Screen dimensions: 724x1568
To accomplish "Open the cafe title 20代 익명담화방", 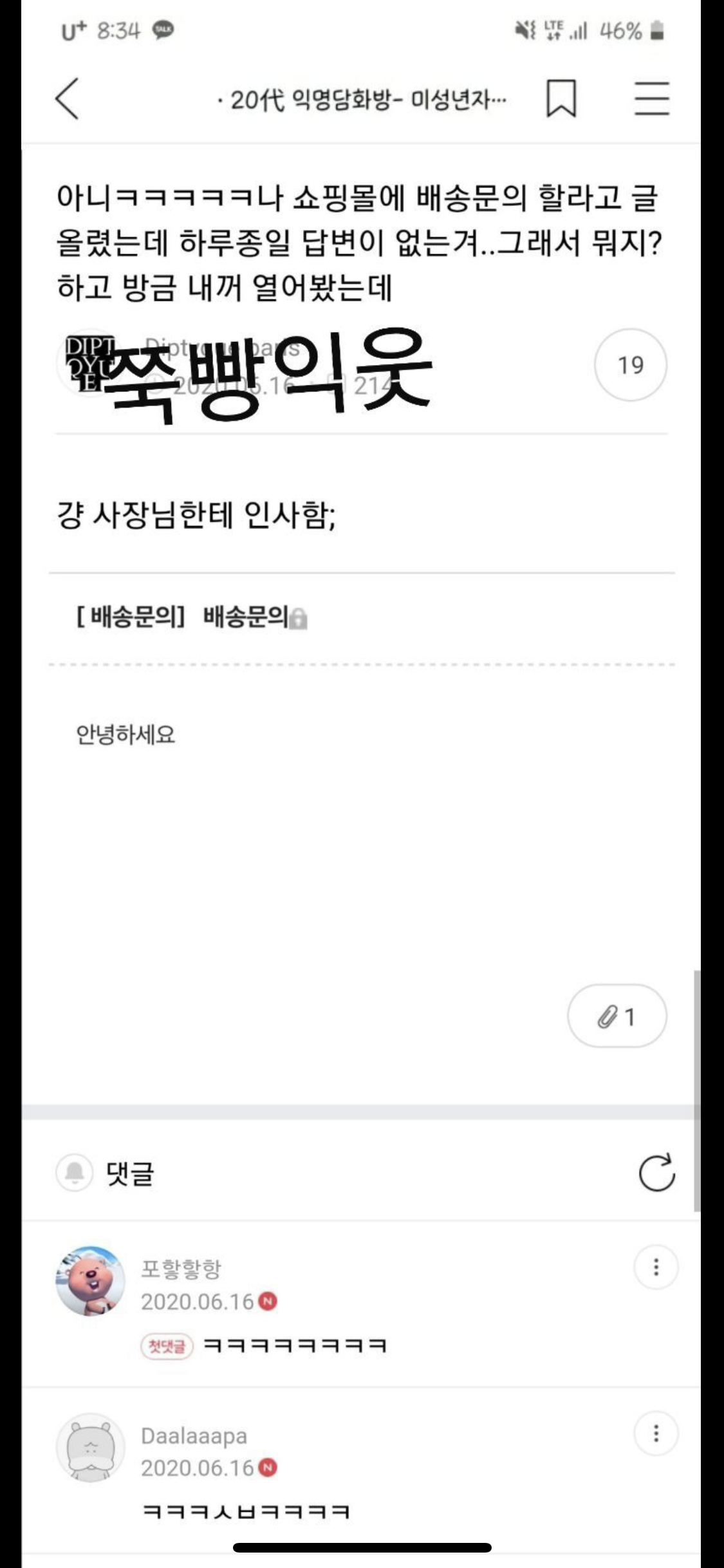I will (362, 99).
